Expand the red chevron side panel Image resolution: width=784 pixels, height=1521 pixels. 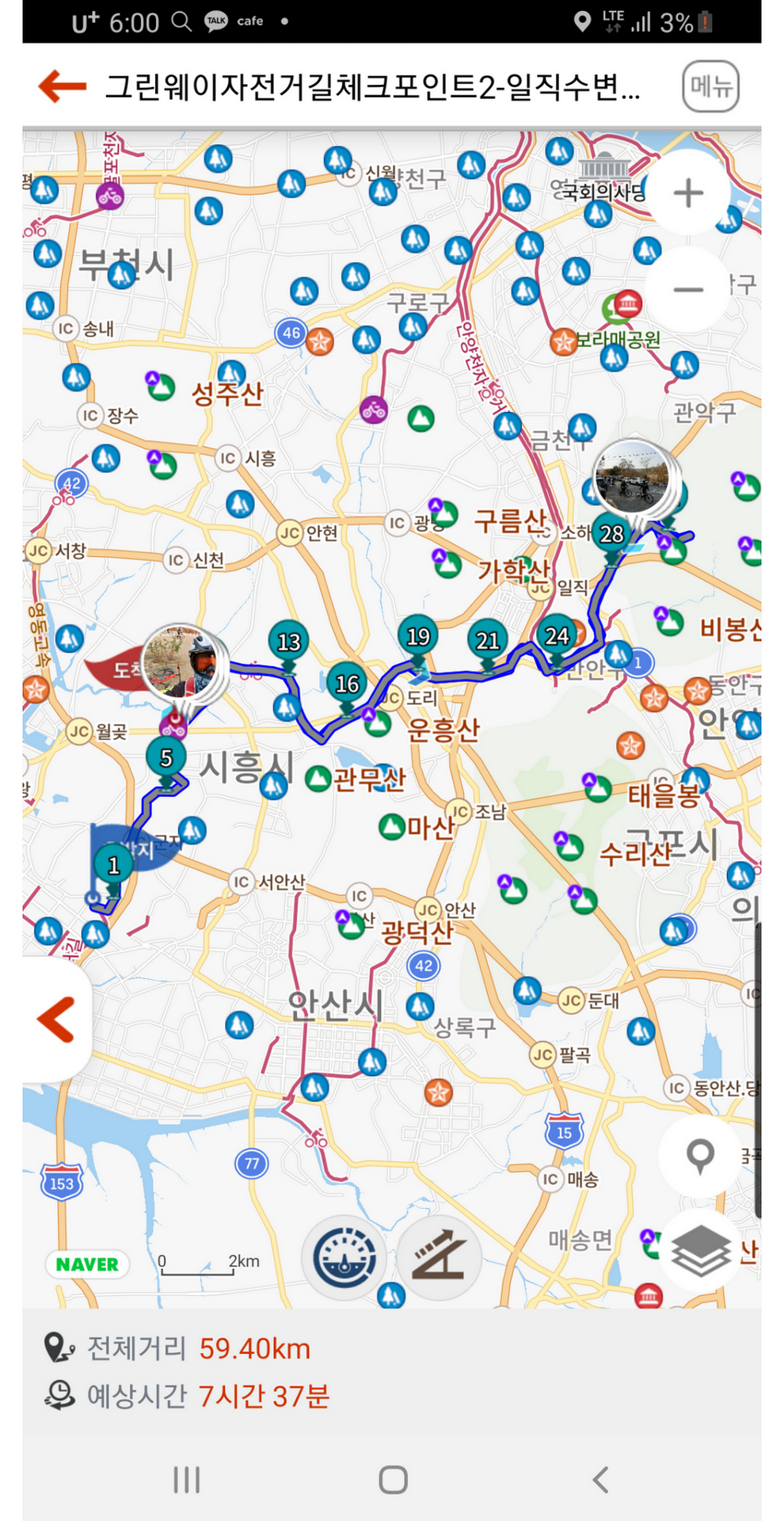[x=56, y=1019]
